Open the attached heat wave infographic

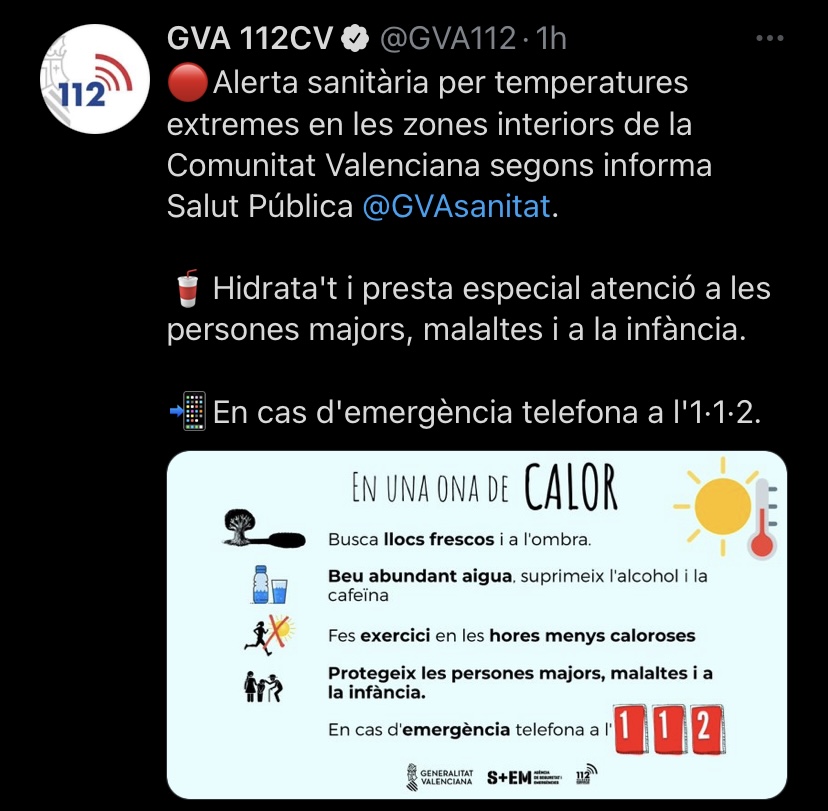click(x=477, y=625)
